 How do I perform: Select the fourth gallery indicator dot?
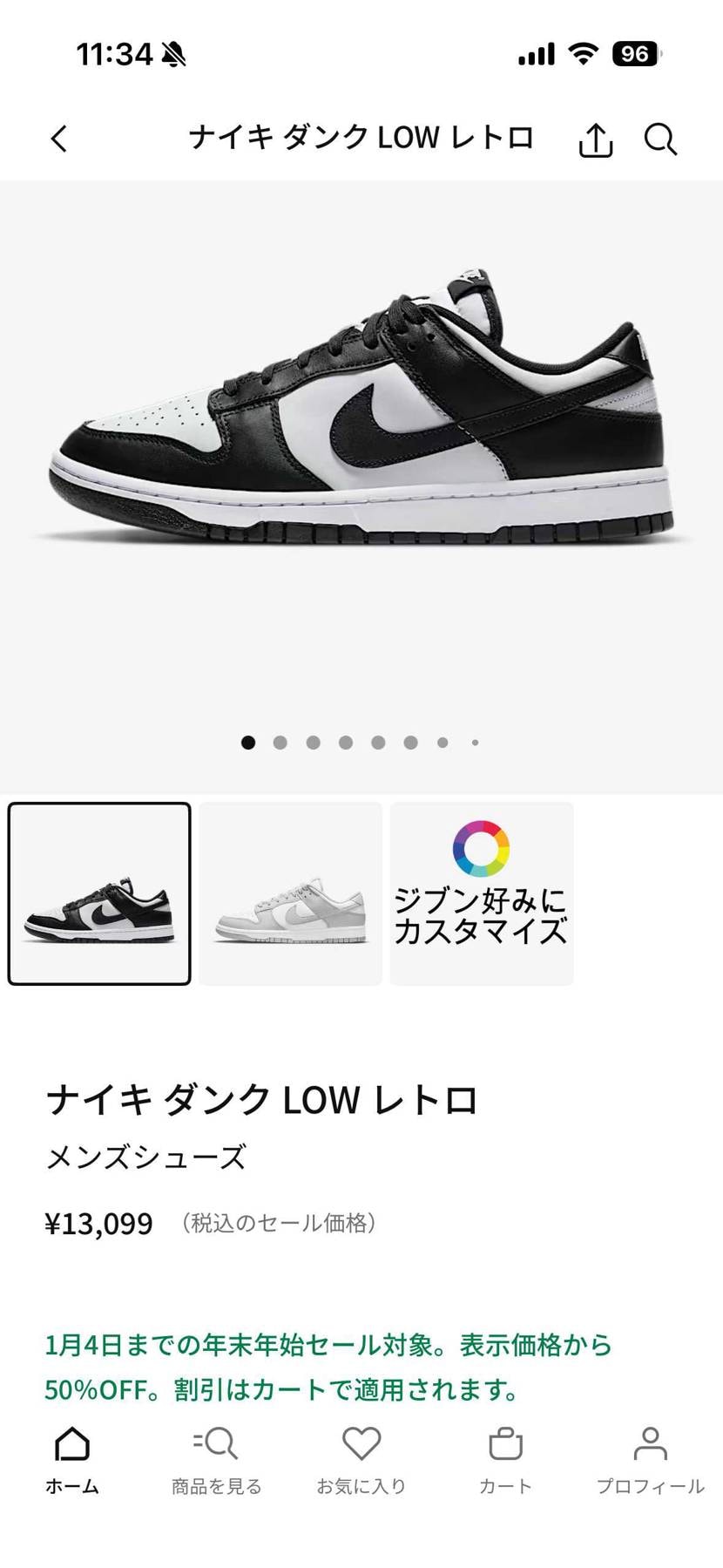point(346,743)
